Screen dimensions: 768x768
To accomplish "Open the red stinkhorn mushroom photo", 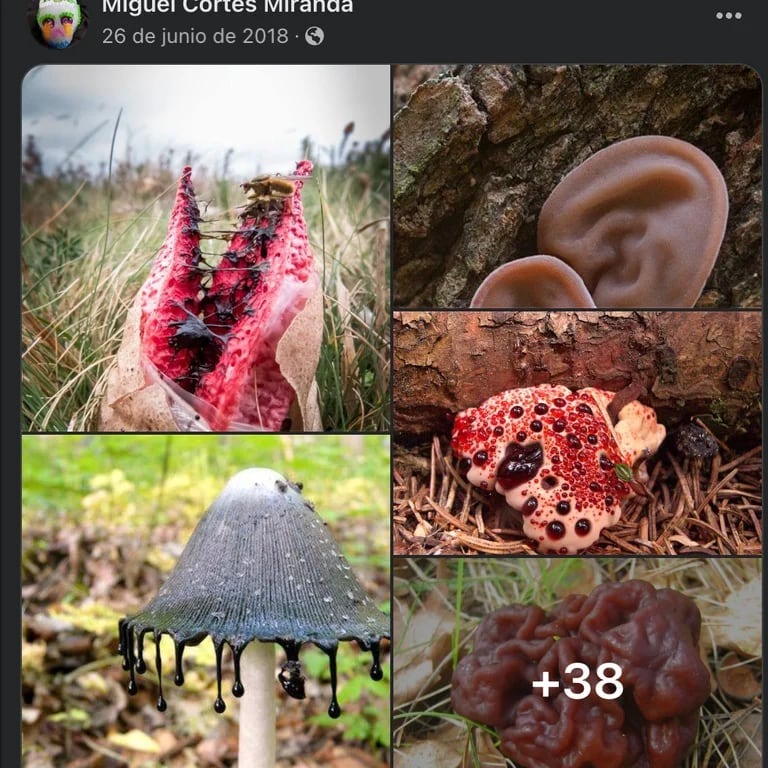I will pyautogui.click(x=206, y=248).
